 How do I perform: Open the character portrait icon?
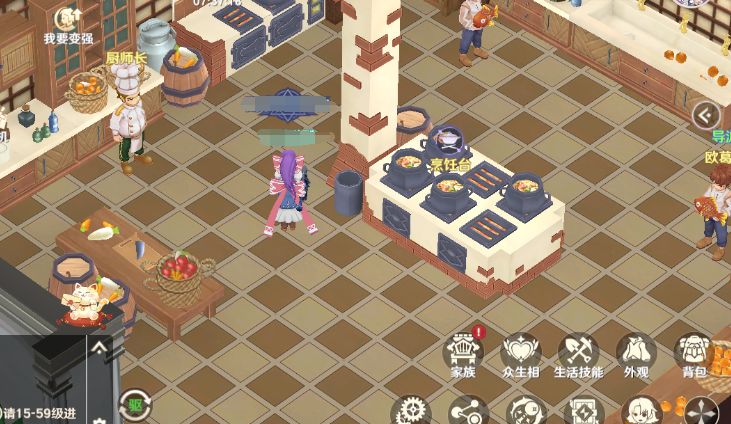tap(642, 411)
